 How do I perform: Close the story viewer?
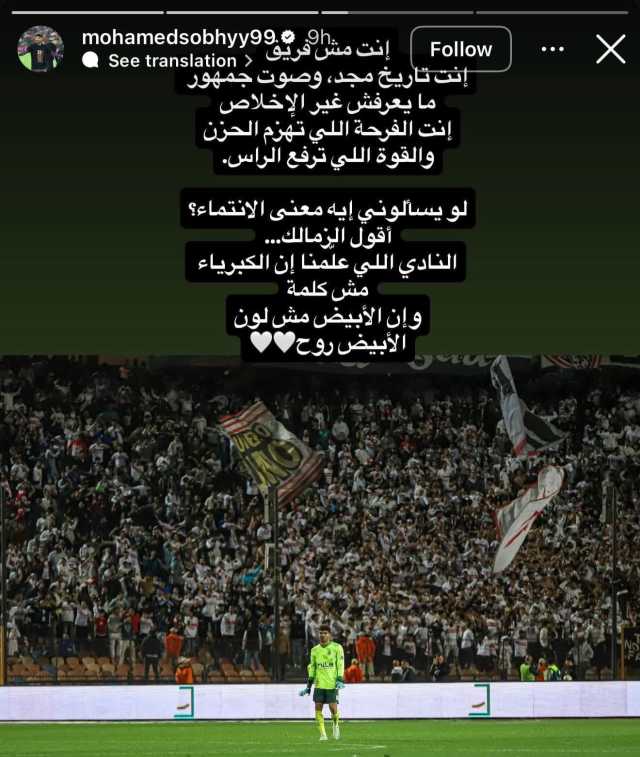pos(610,49)
